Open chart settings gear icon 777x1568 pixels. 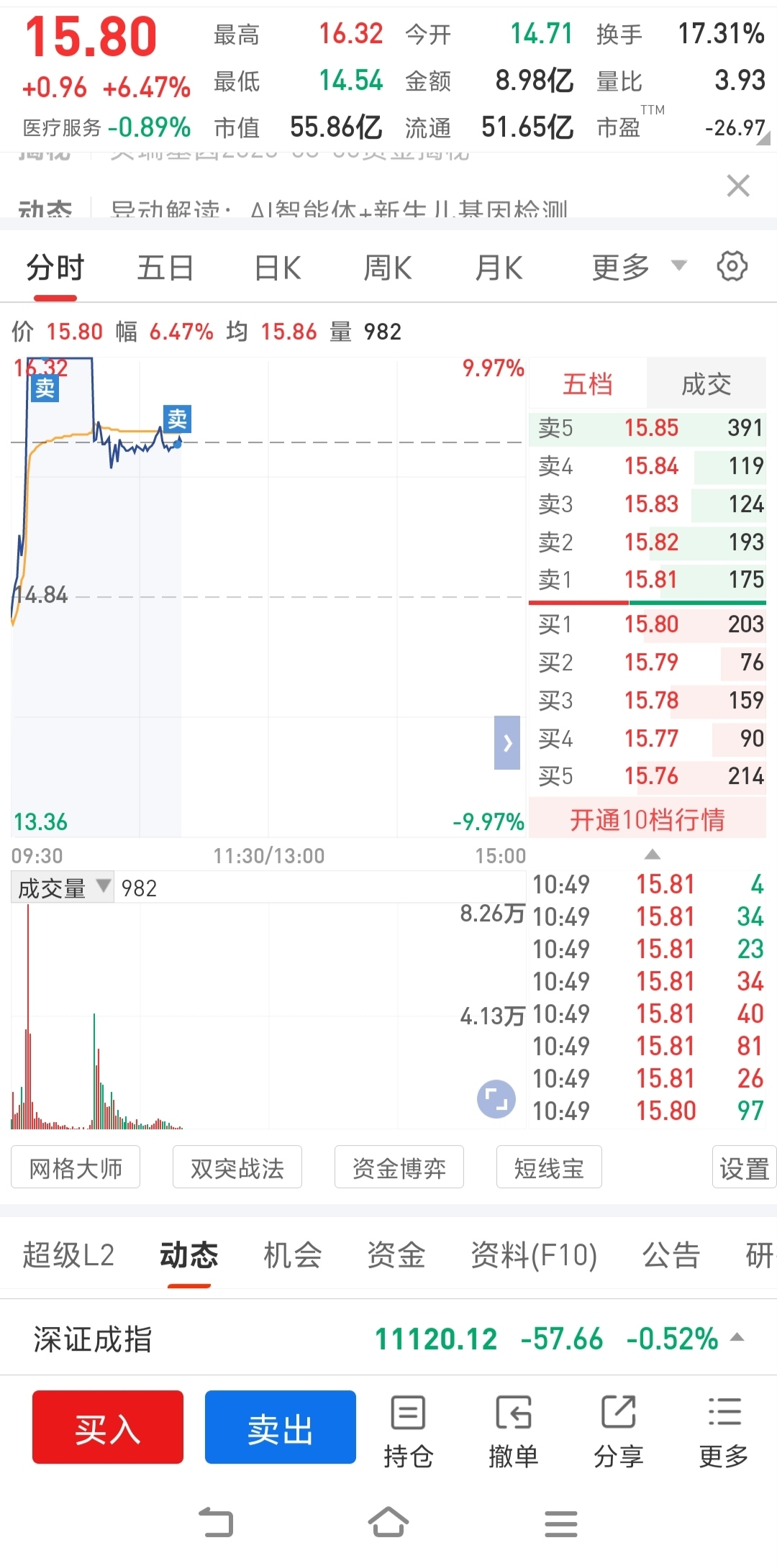[x=732, y=267]
